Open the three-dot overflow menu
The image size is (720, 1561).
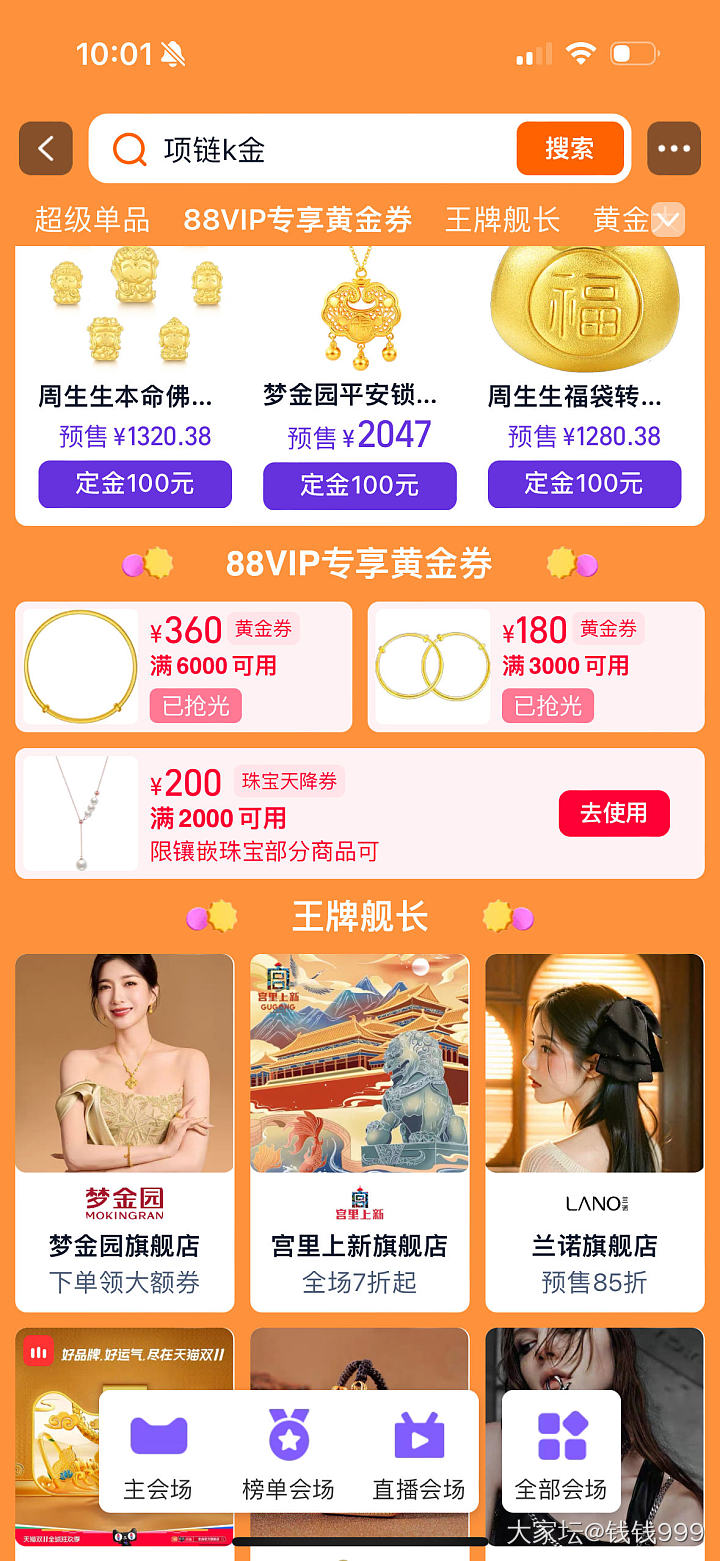[x=673, y=149]
